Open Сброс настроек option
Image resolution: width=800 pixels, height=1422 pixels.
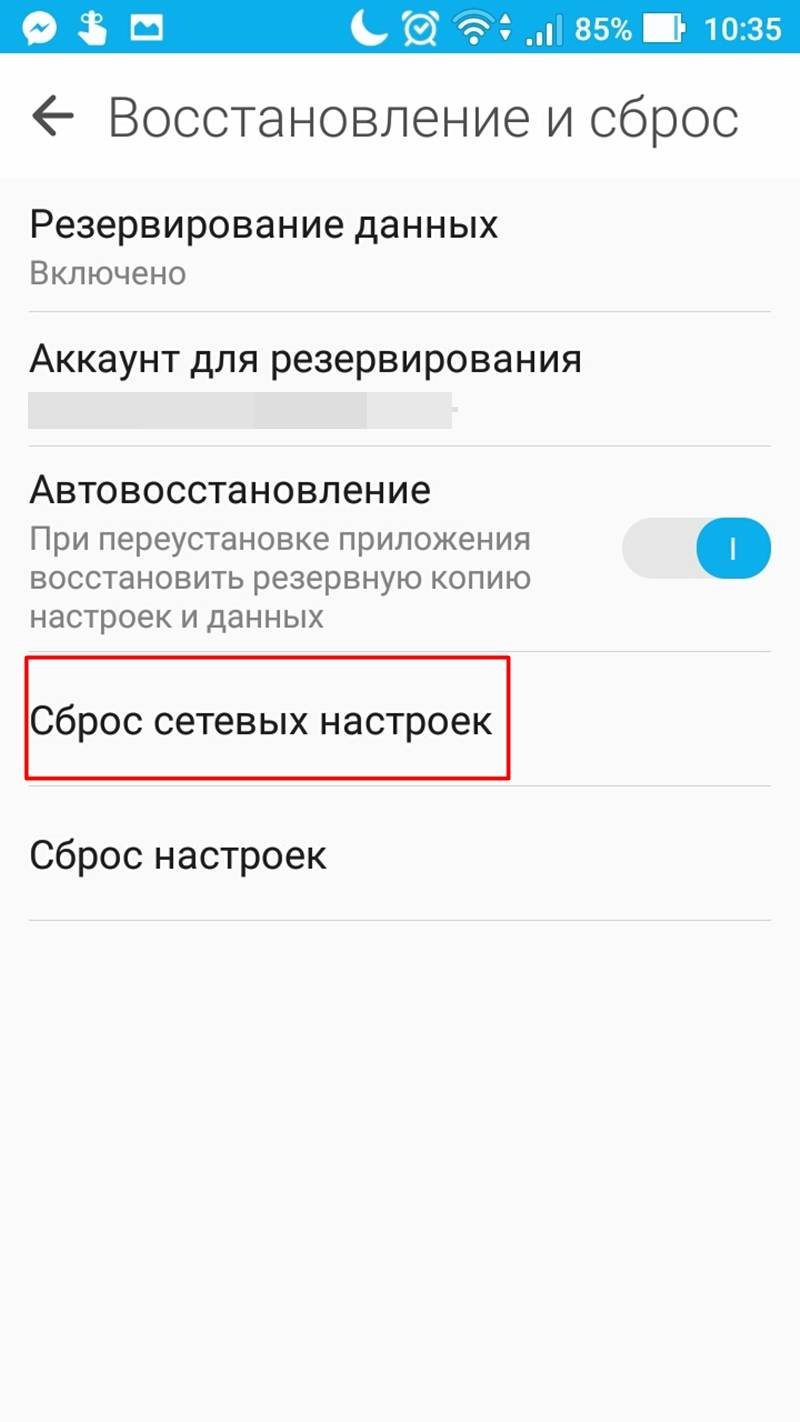(400, 854)
